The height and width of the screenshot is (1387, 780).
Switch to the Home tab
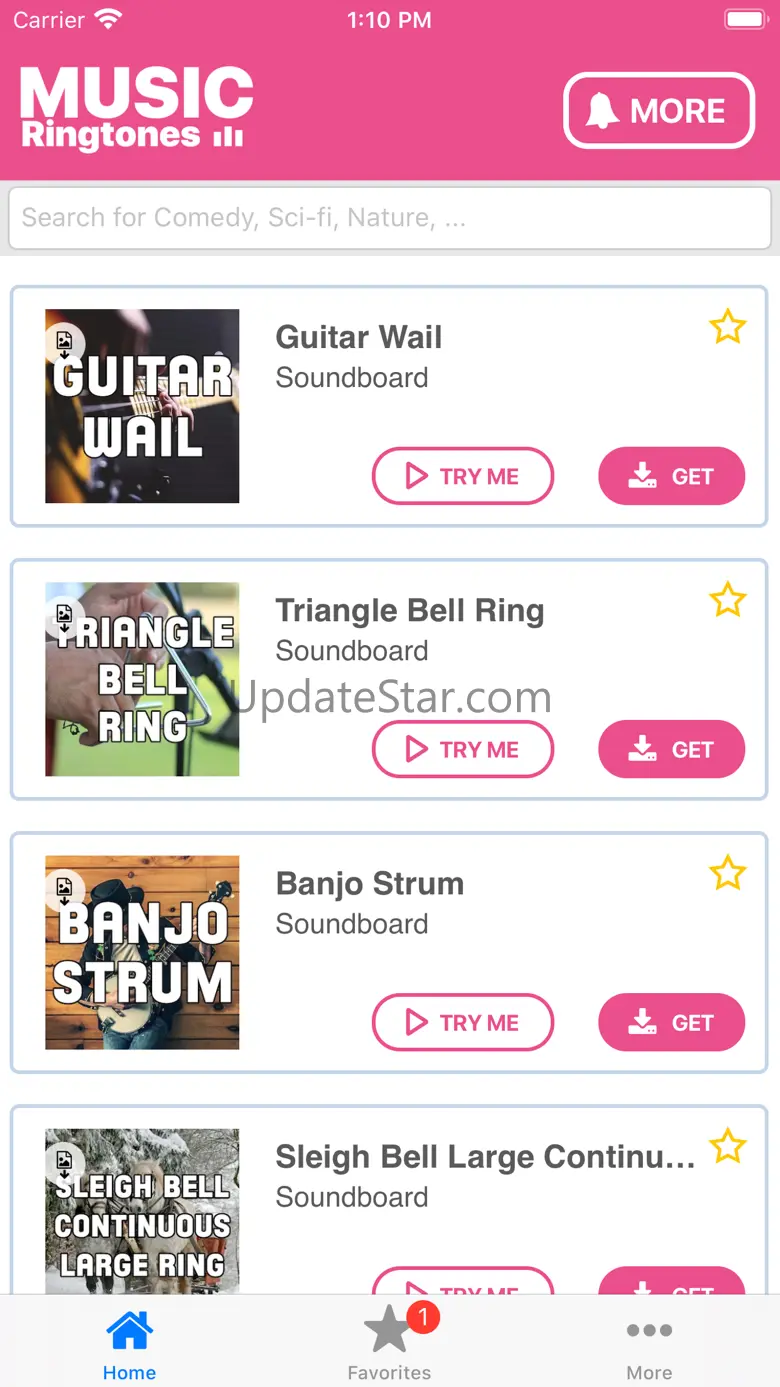coord(130,1345)
